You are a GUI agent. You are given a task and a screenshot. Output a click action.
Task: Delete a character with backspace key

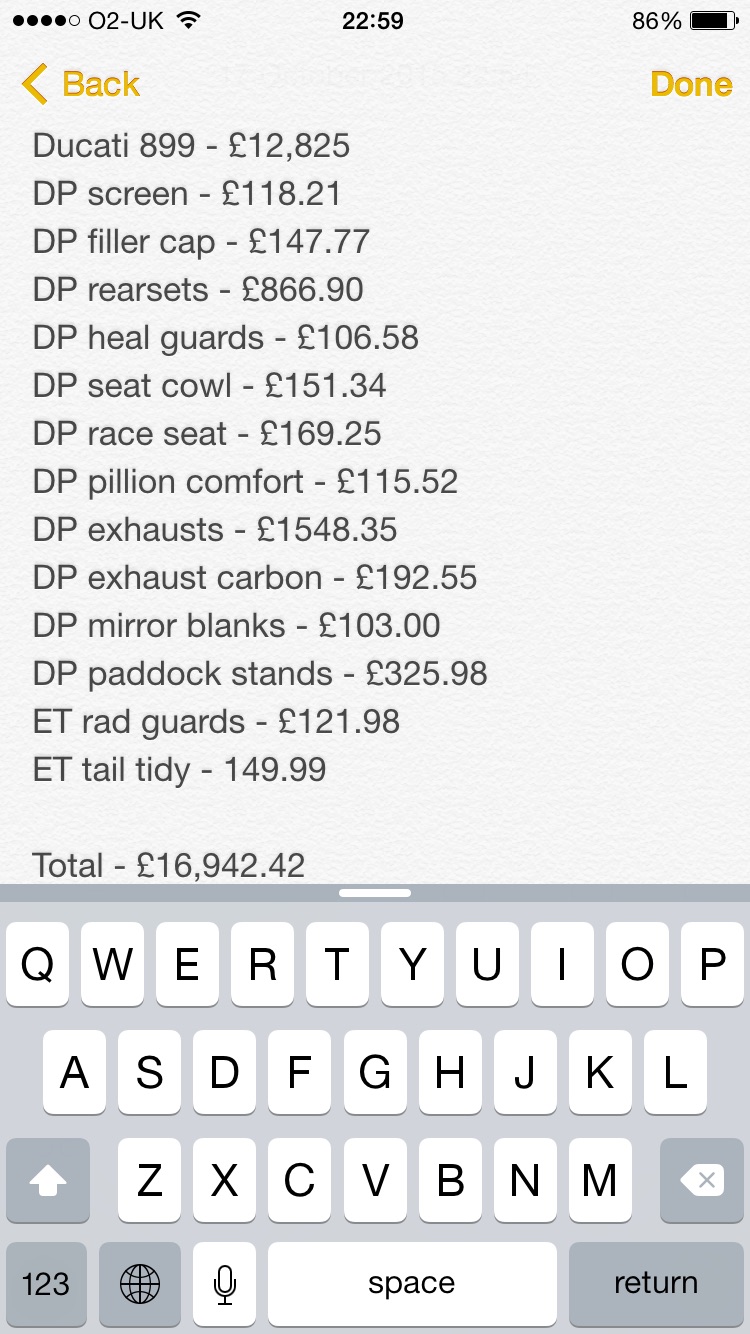(x=702, y=1181)
